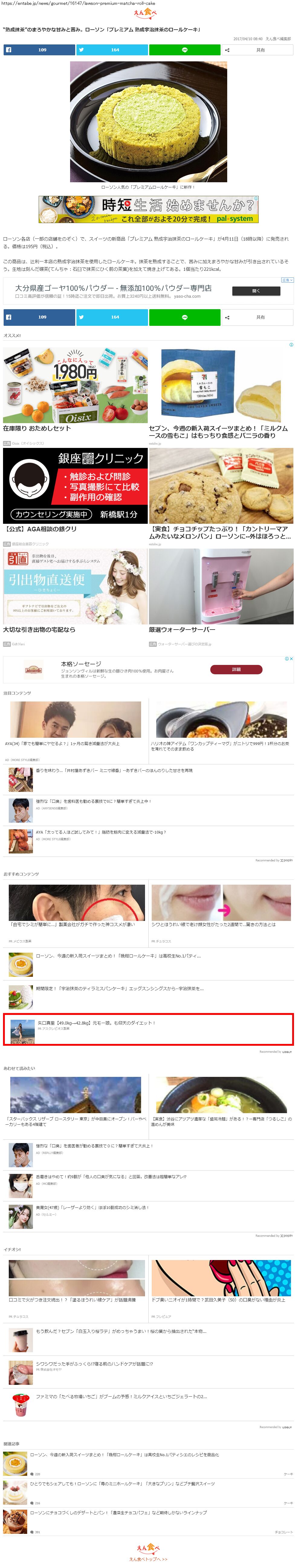Tap 詳細 on the 本格ソーセージ ad
This screenshot has width=297, height=1568.
click(x=236, y=669)
